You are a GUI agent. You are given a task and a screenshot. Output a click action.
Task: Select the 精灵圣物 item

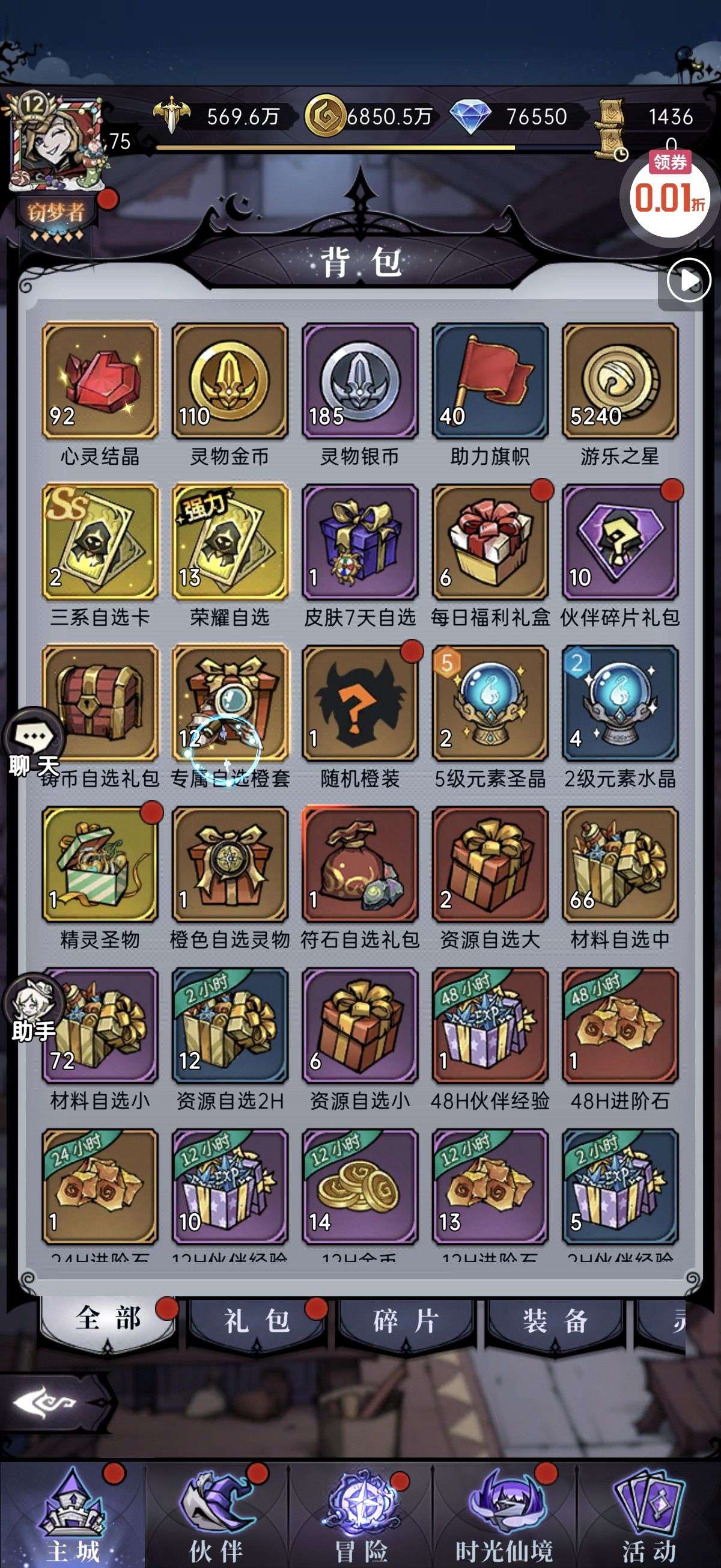[x=100, y=865]
